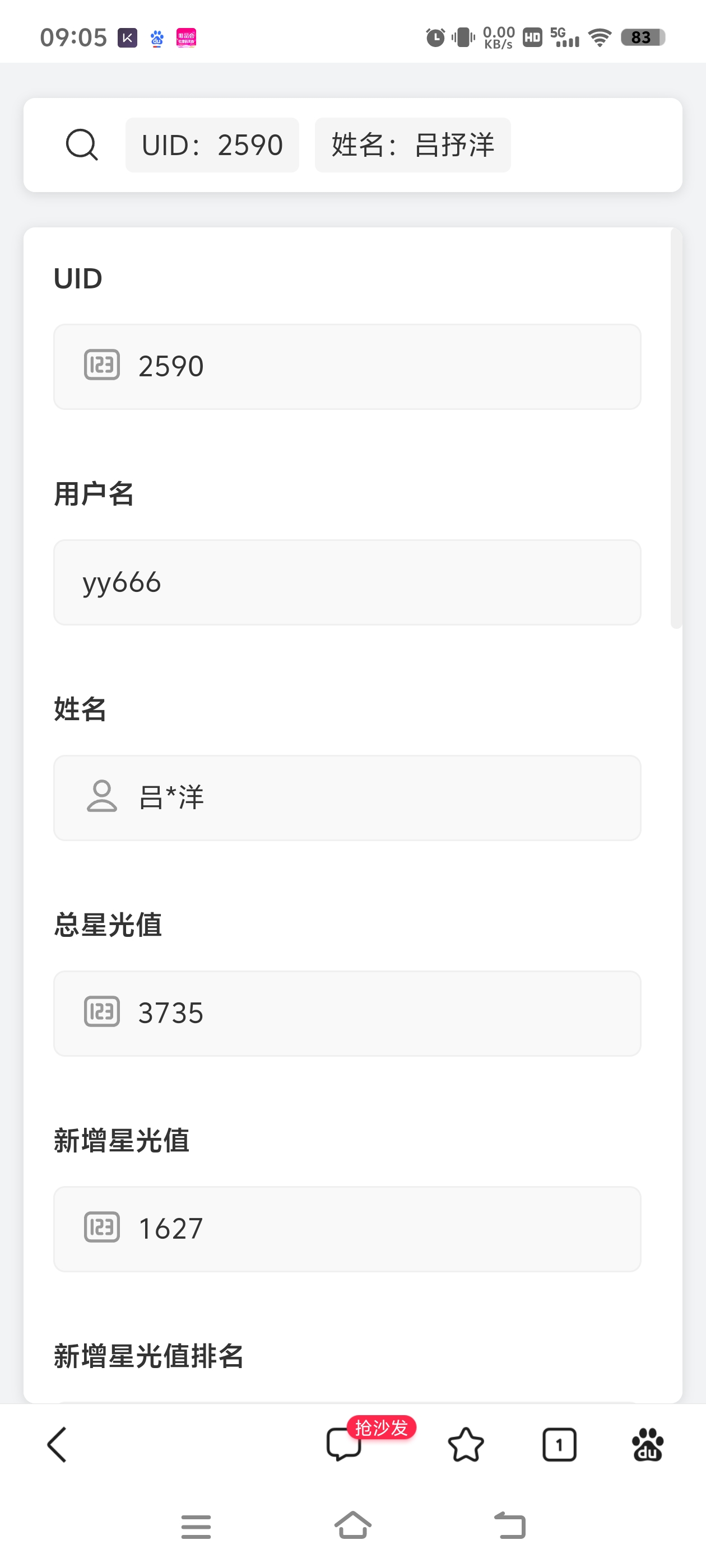Go back with the browser back arrow
The height and width of the screenshot is (1568, 706).
[57, 1444]
